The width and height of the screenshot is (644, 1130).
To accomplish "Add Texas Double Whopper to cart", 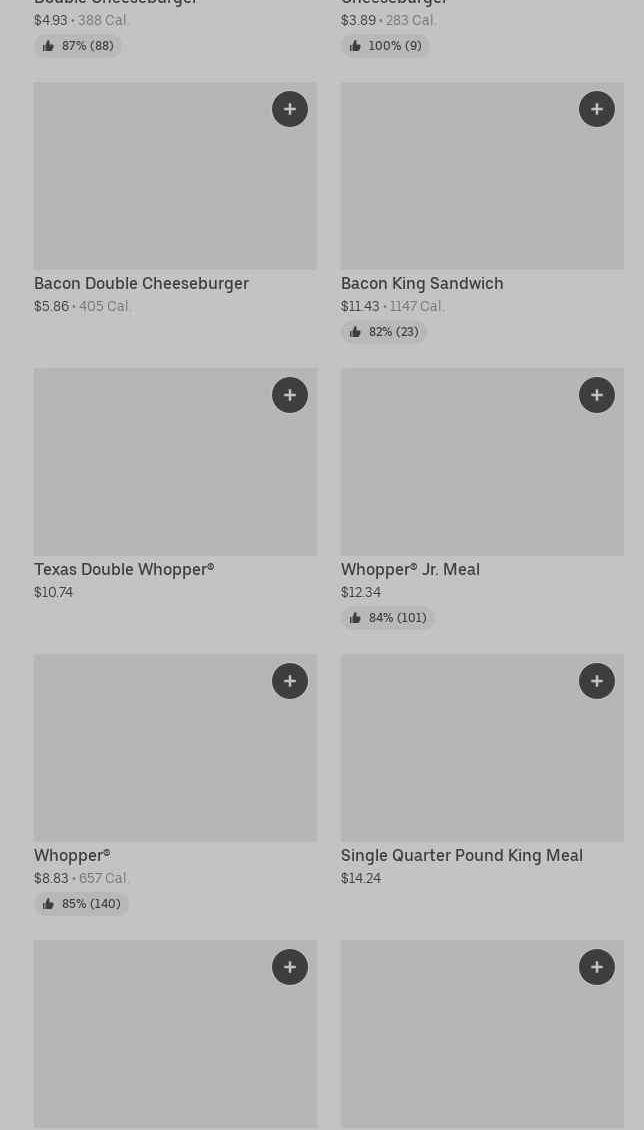I will pyautogui.click(x=290, y=395).
